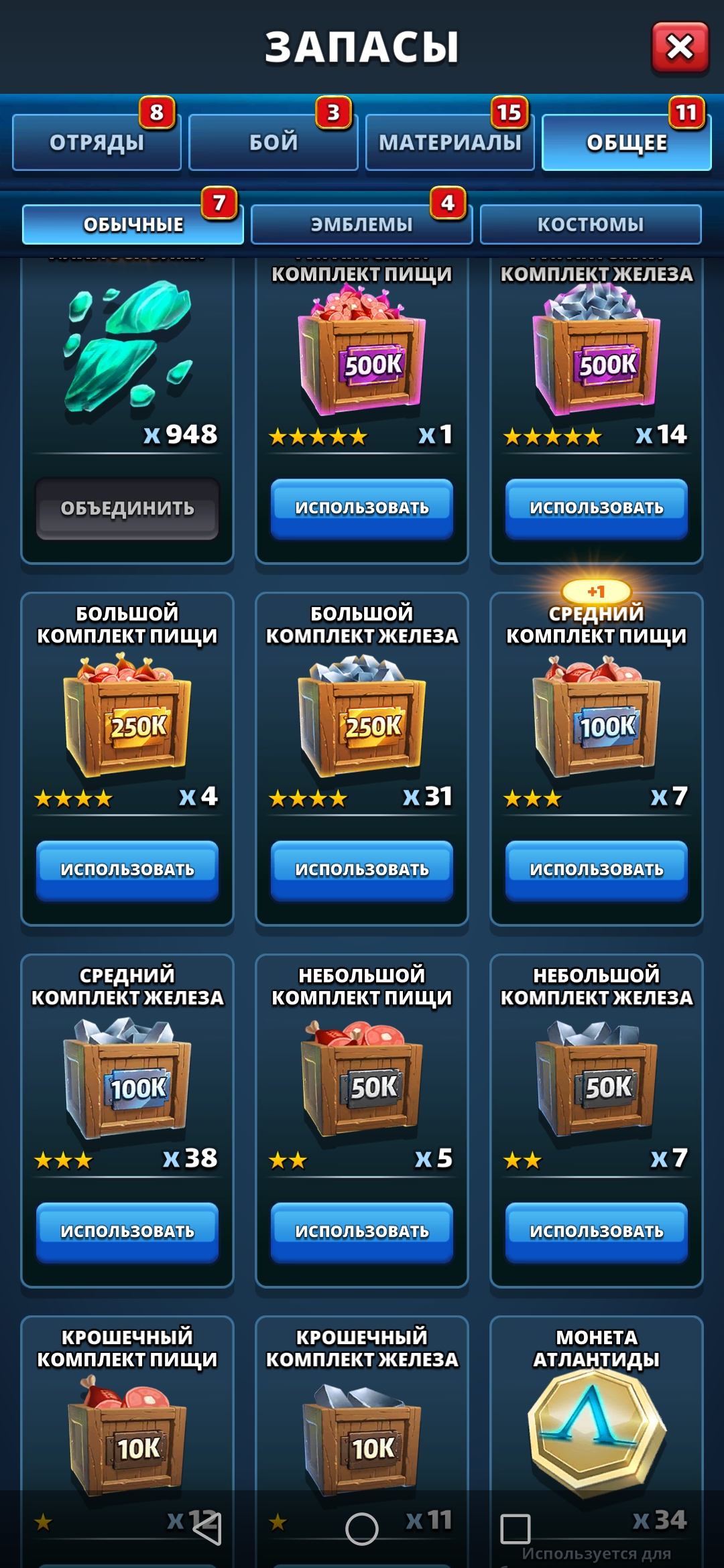Tap the system home button
The width and height of the screenshot is (724, 1568).
362,1529
